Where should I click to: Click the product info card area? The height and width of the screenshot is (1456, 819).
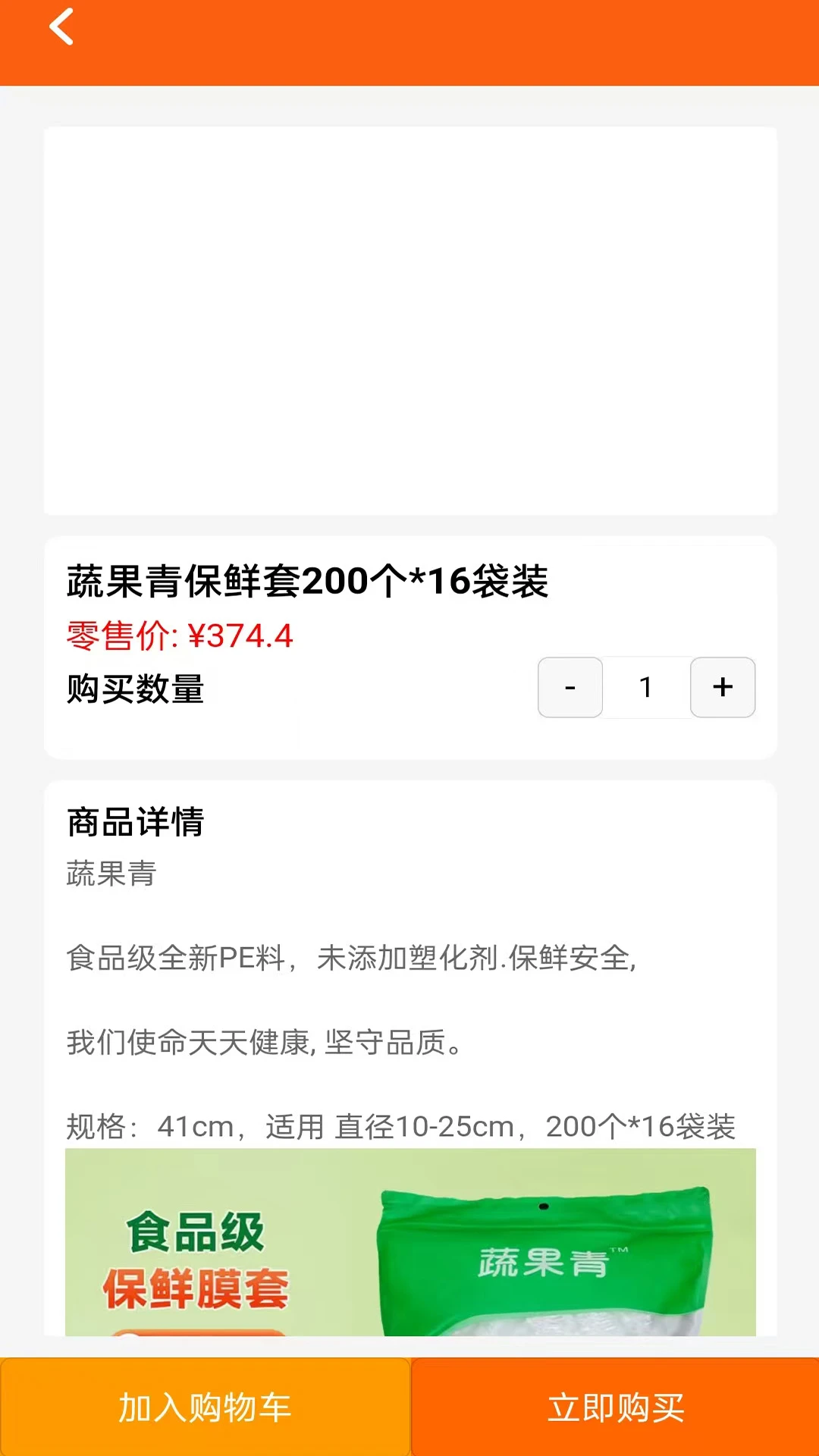tap(409, 645)
